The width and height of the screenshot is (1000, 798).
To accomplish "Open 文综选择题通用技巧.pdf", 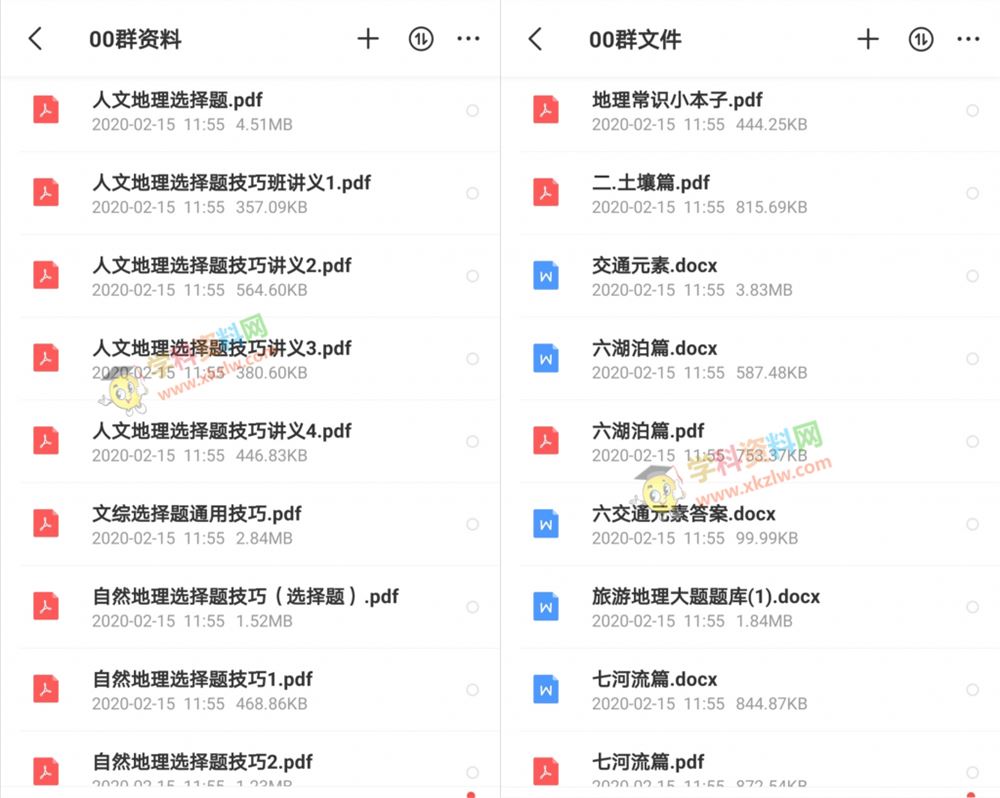I will pos(196,524).
